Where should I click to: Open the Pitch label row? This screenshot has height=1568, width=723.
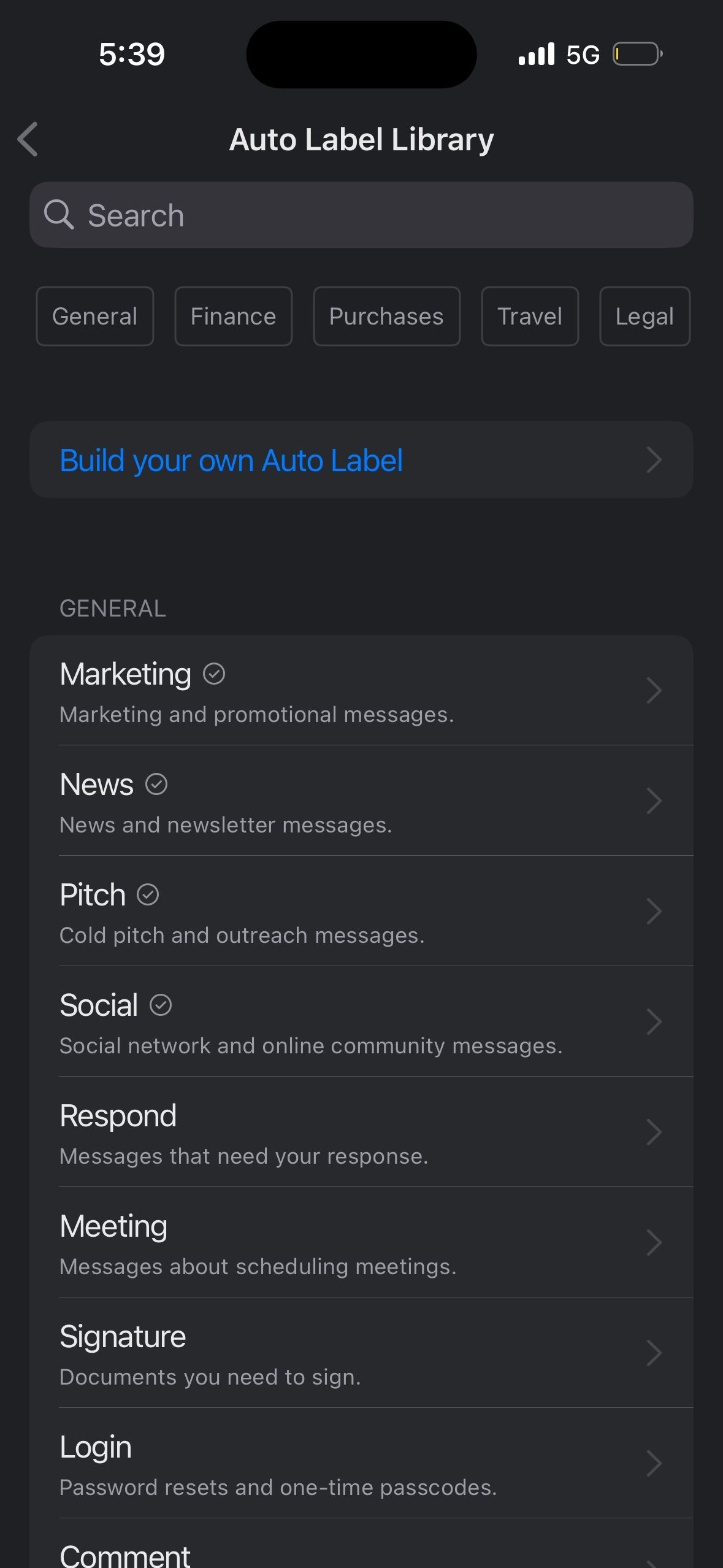361,912
